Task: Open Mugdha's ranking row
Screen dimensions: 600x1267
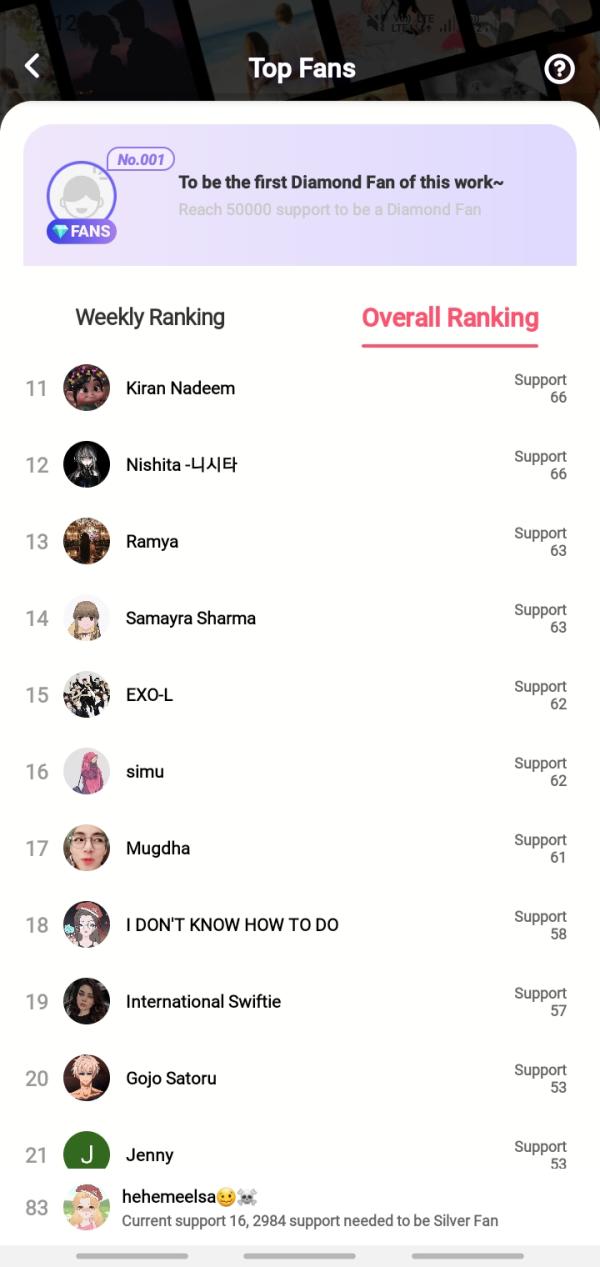Action: (x=158, y=848)
